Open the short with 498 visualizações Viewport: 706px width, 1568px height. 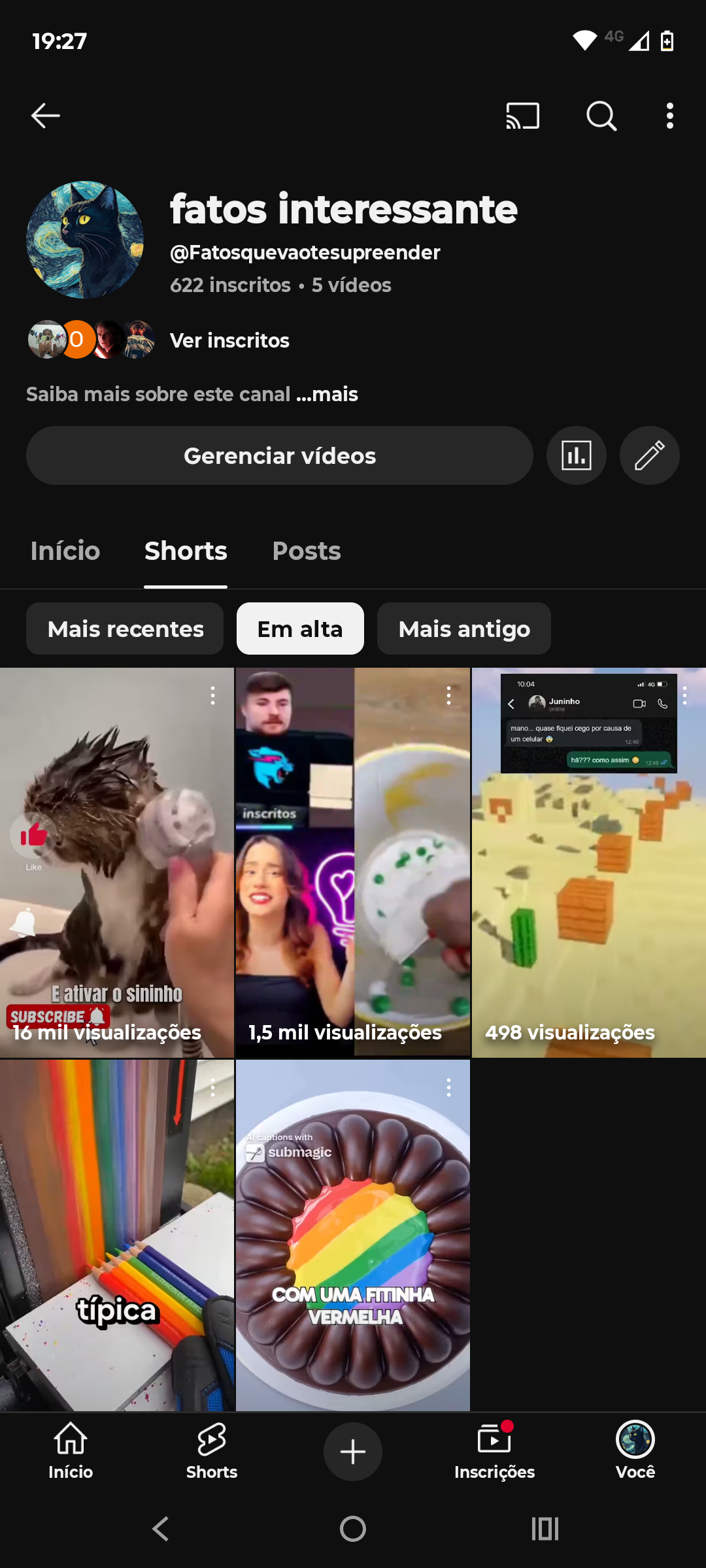[588, 862]
